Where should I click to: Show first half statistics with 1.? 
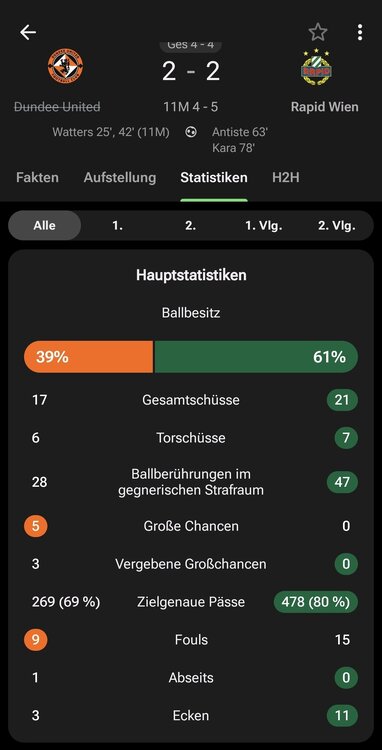tap(118, 225)
